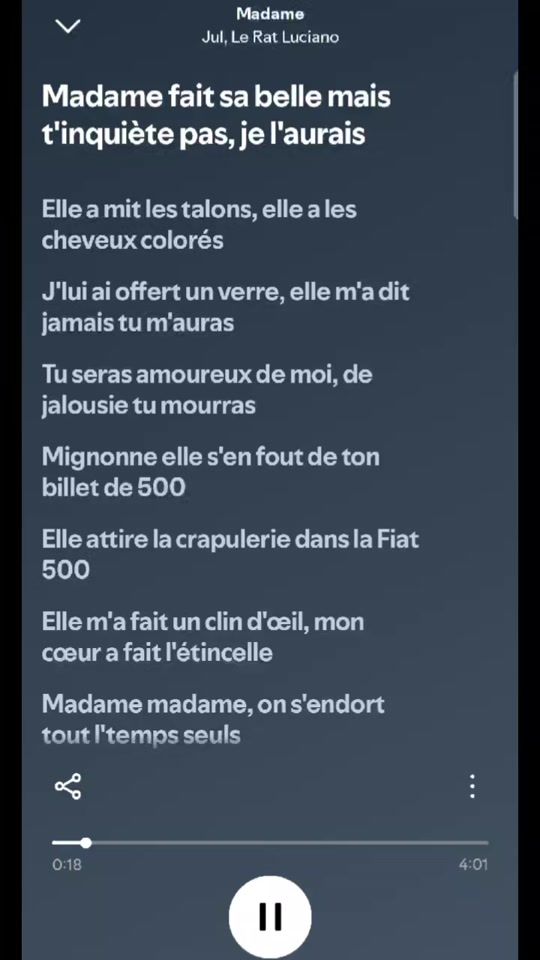Jump to lyric line "Elle a mit les talons"
This screenshot has height=960, width=540.
tap(199, 225)
